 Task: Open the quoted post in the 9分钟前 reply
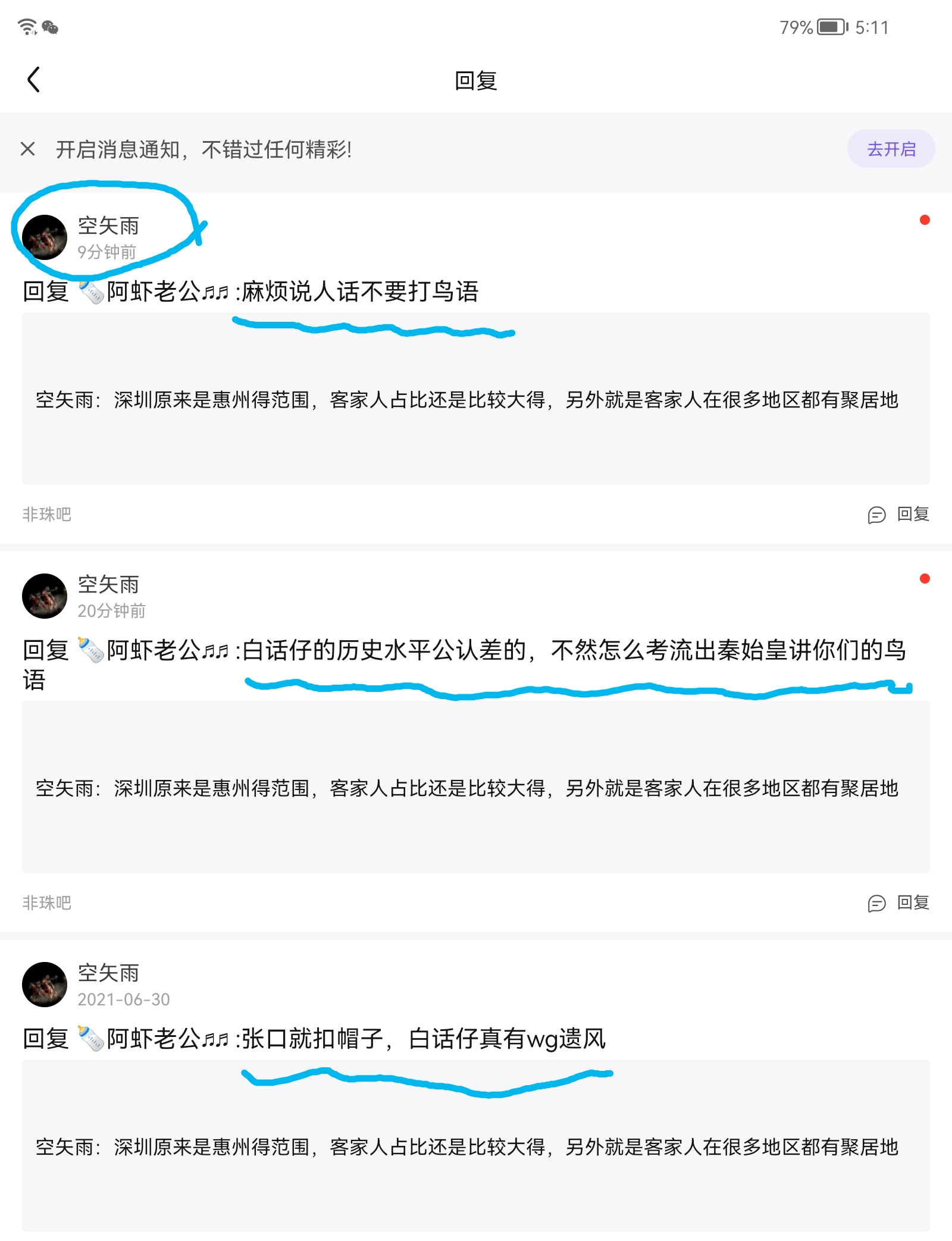pos(475,399)
